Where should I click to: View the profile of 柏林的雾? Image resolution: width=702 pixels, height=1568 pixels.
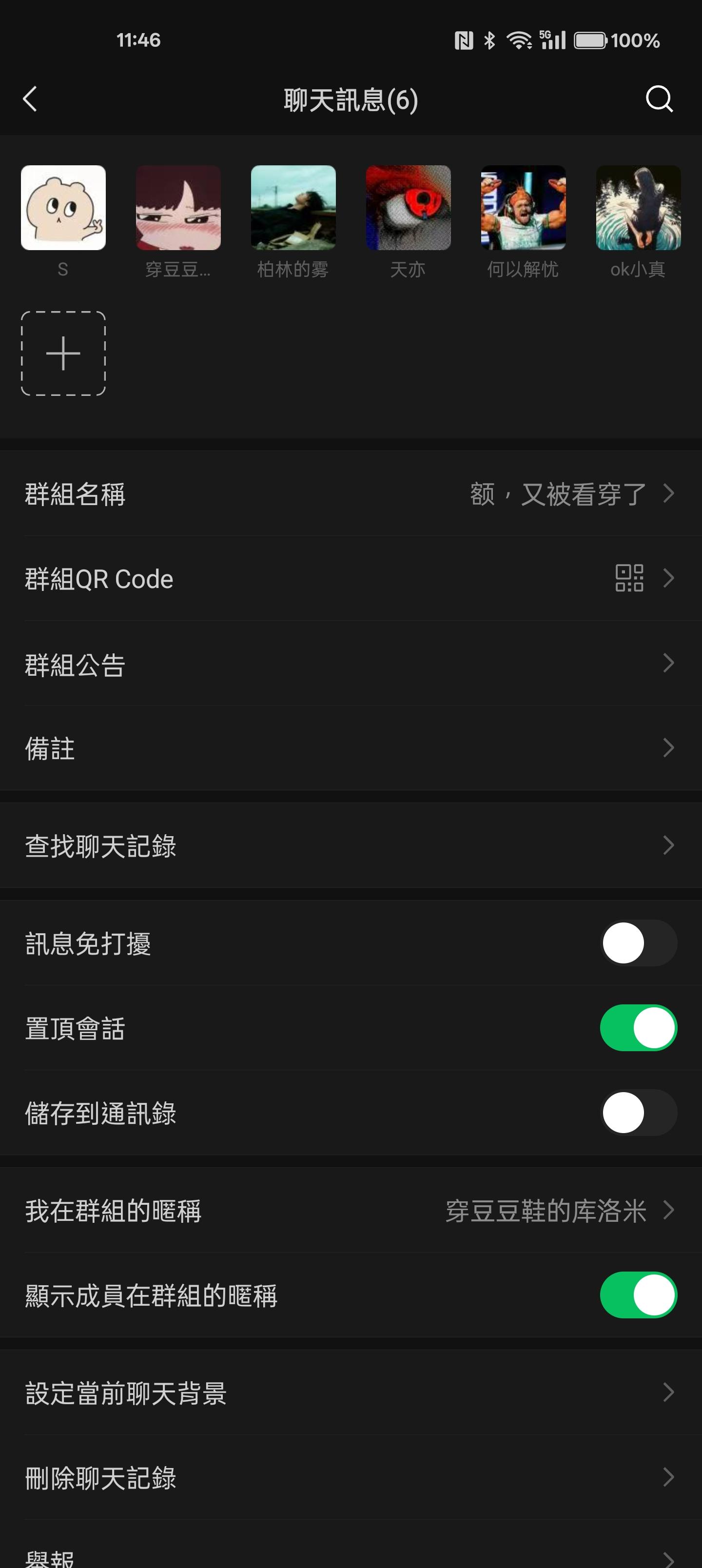293,208
